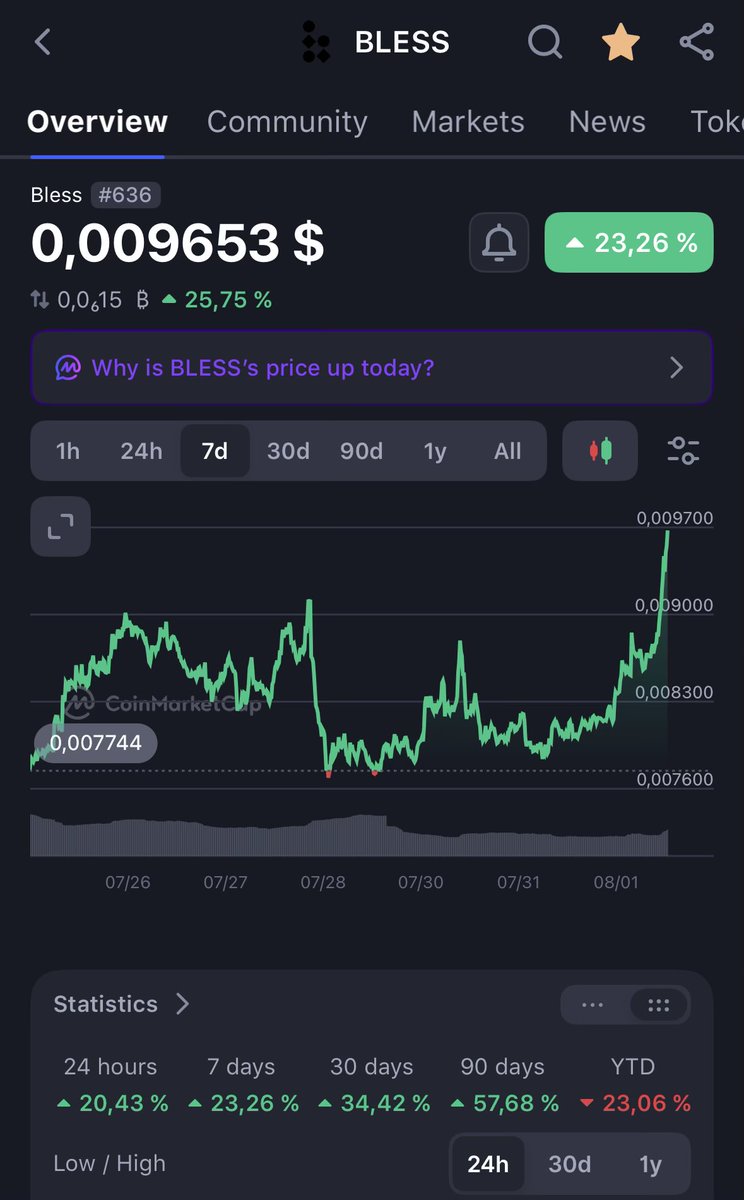Image resolution: width=744 pixels, height=1200 pixels.
Task: Switch to the Markets tab
Action: click(x=468, y=122)
